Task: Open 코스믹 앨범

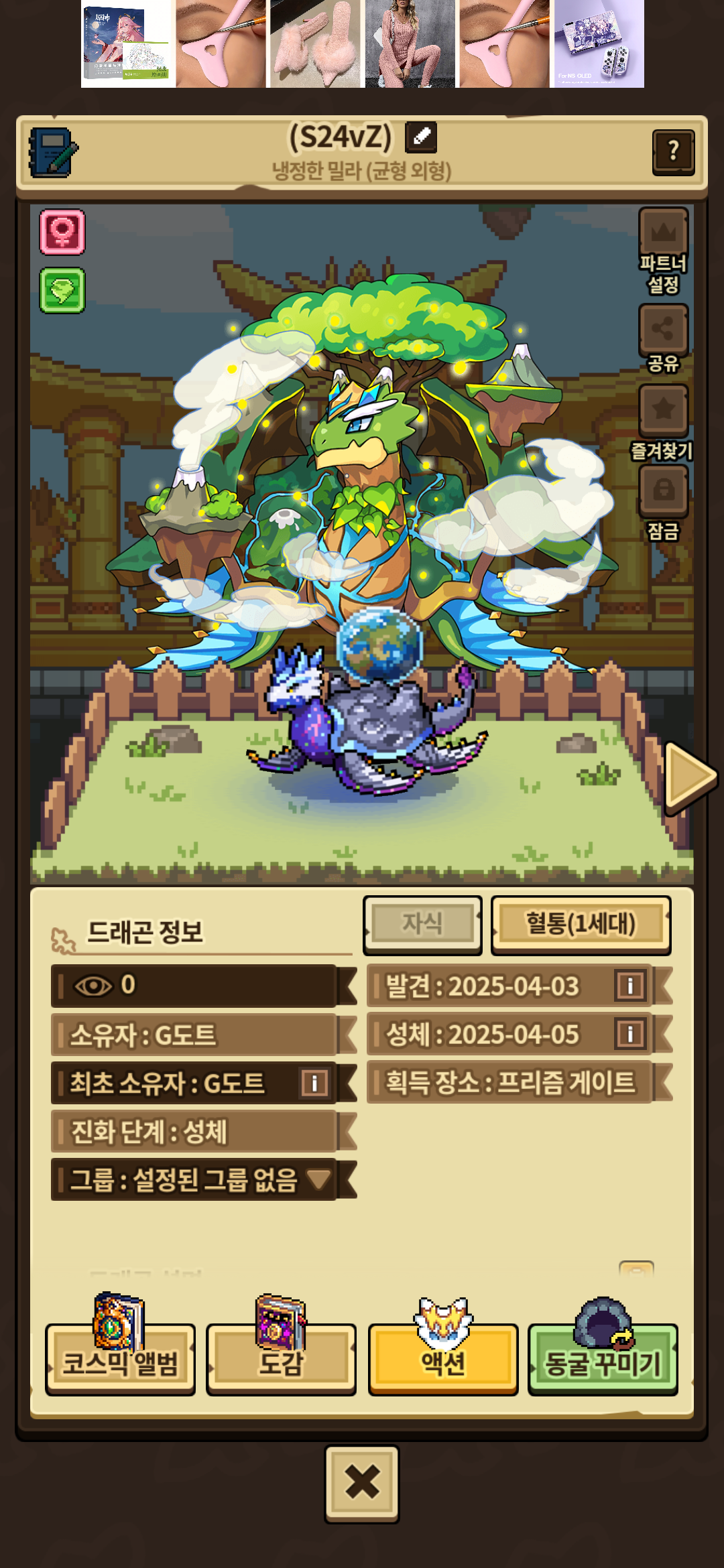Action: [x=121, y=1360]
